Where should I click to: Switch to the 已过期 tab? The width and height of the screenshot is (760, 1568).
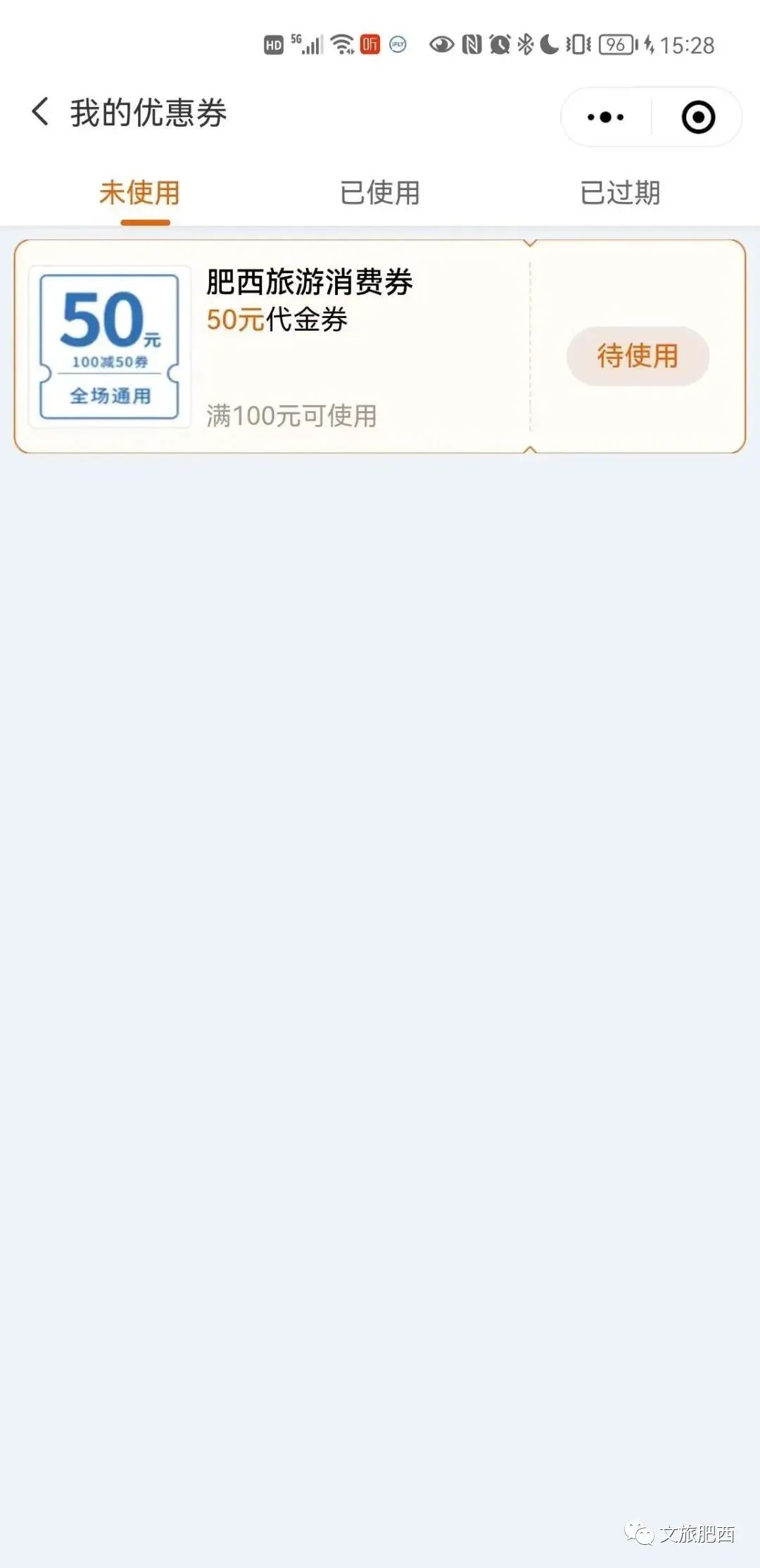[x=620, y=193]
